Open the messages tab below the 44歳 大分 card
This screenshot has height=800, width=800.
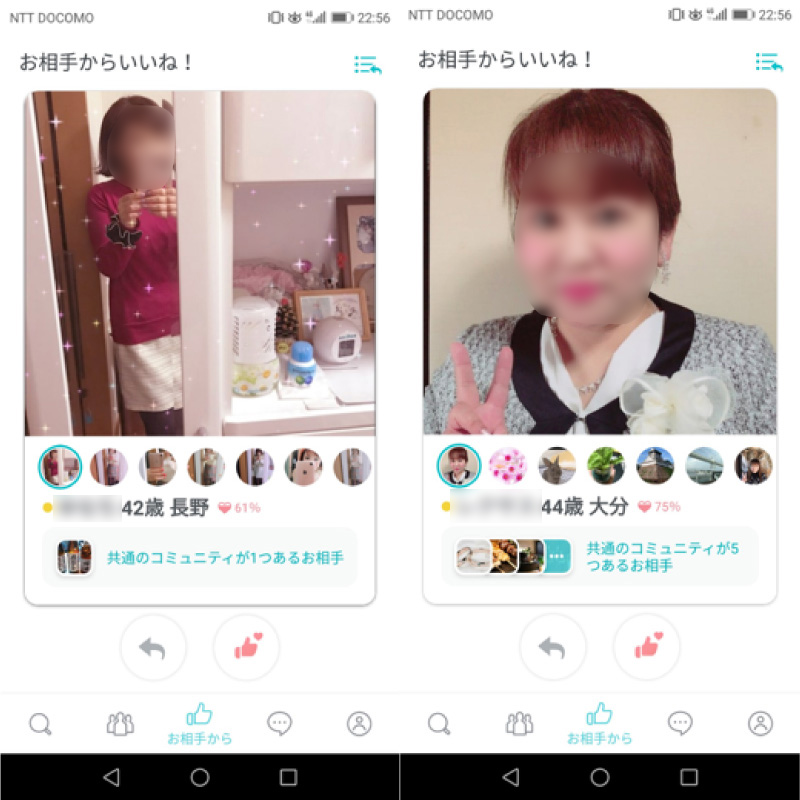(680, 724)
